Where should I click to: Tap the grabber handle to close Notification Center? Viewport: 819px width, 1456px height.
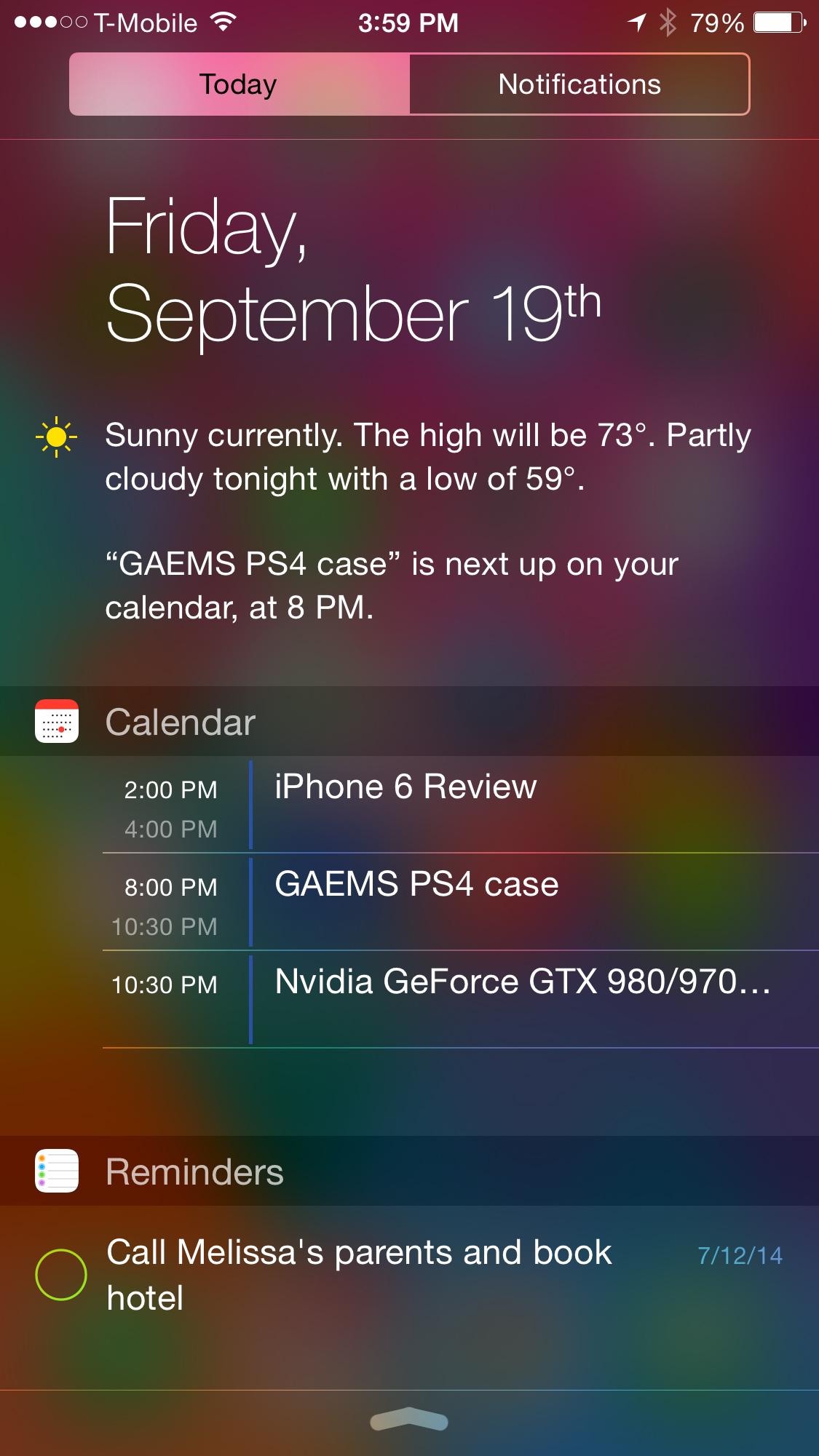pyautogui.click(x=409, y=1420)
